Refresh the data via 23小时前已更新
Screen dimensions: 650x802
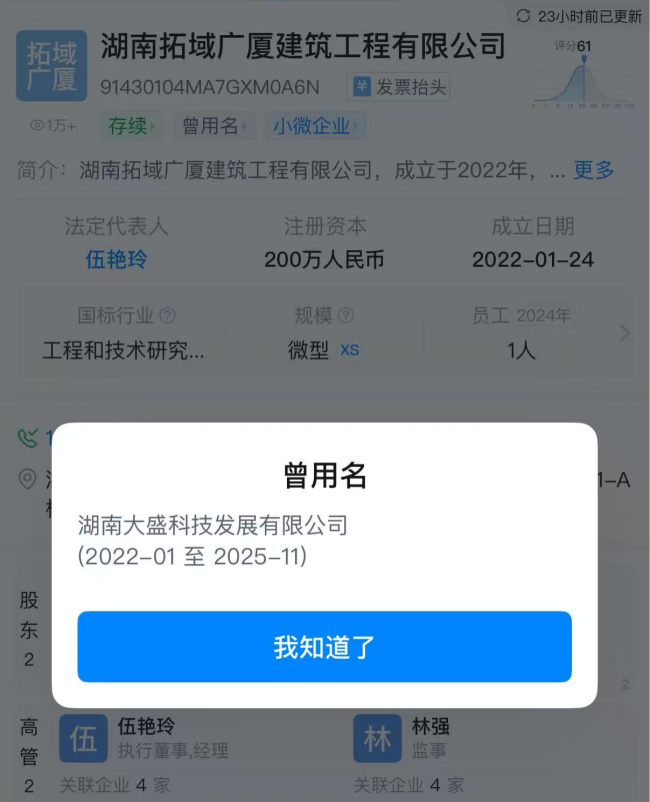point(578,16)
